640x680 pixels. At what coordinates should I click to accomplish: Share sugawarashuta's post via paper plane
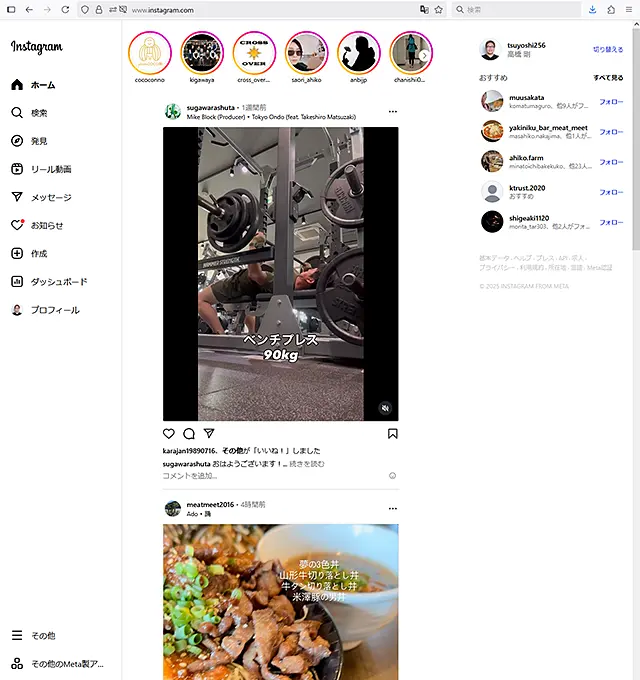[209, 434]
